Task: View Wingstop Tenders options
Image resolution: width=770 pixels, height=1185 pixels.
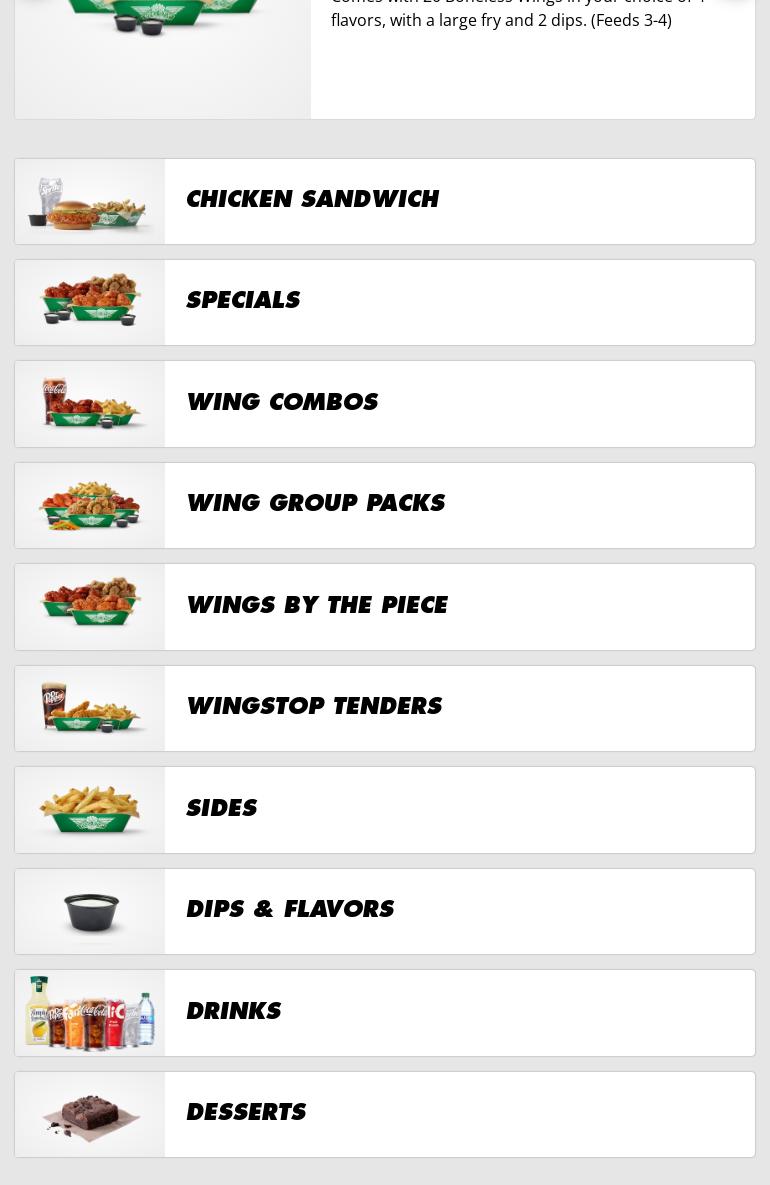Action: click(x=385, y=708)
